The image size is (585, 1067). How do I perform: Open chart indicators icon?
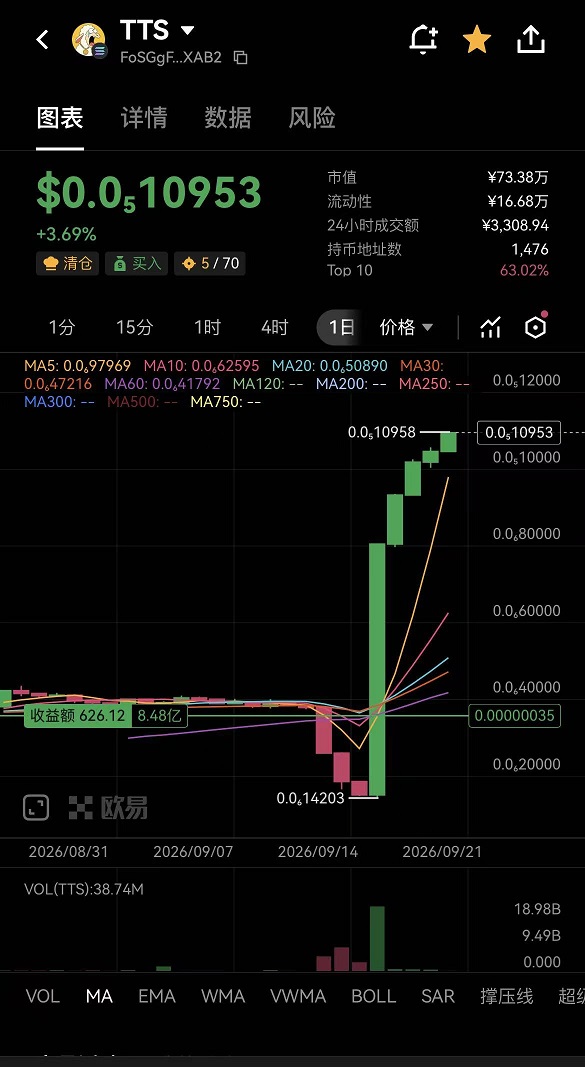(490, 327)
